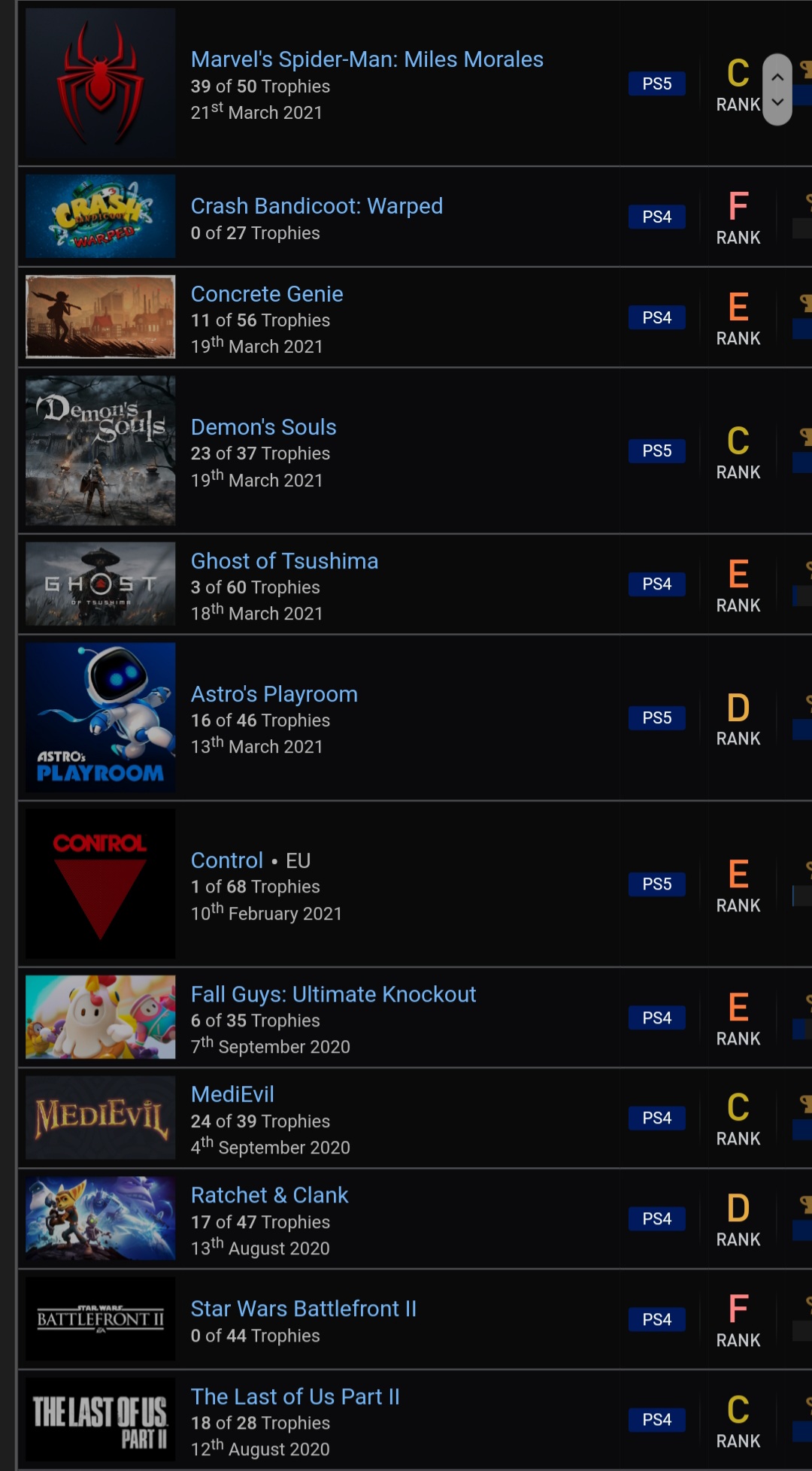Screen dimensions: 812x1471
Task: Tap the Control game thumbnail
Action: pos(101,884)
